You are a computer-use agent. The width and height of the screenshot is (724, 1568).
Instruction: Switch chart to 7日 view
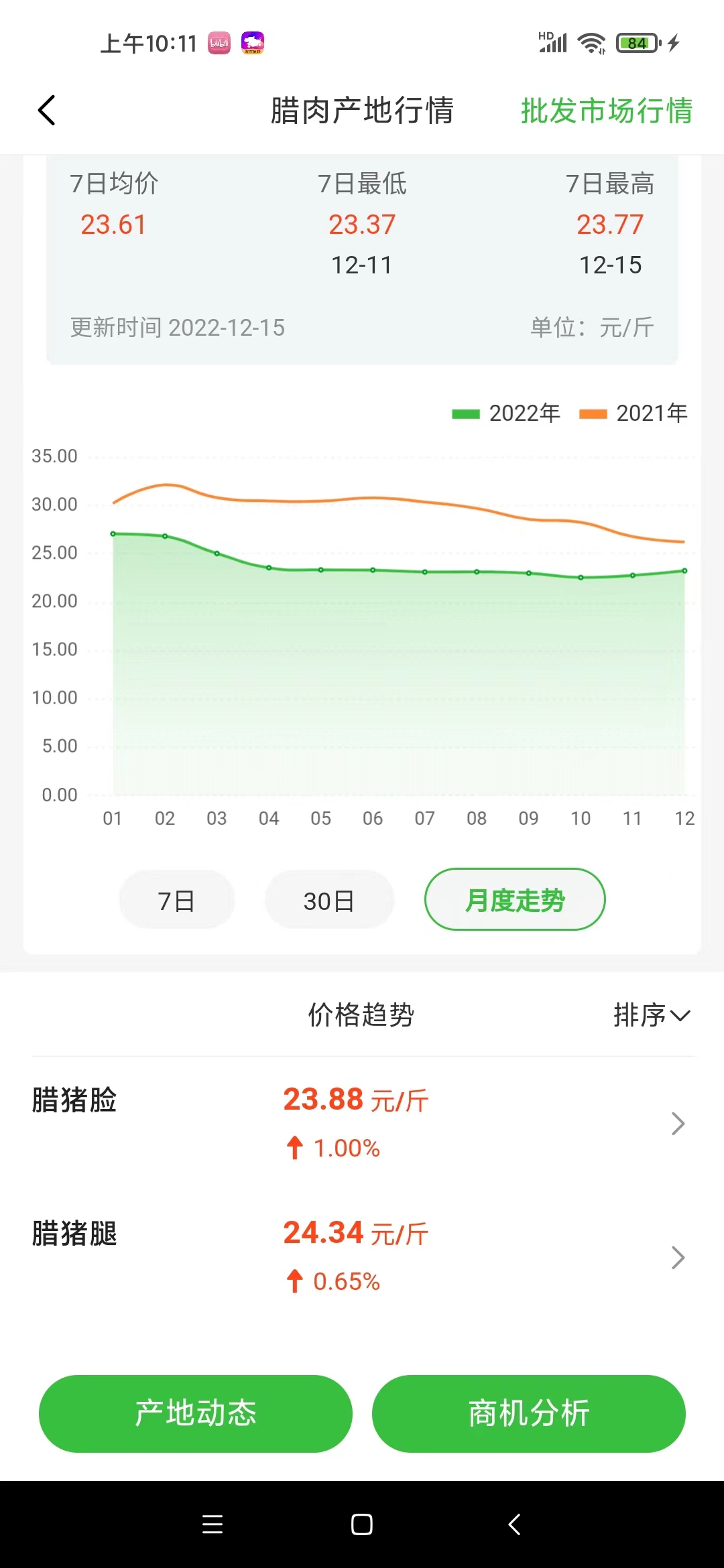[x=176, y=901]
